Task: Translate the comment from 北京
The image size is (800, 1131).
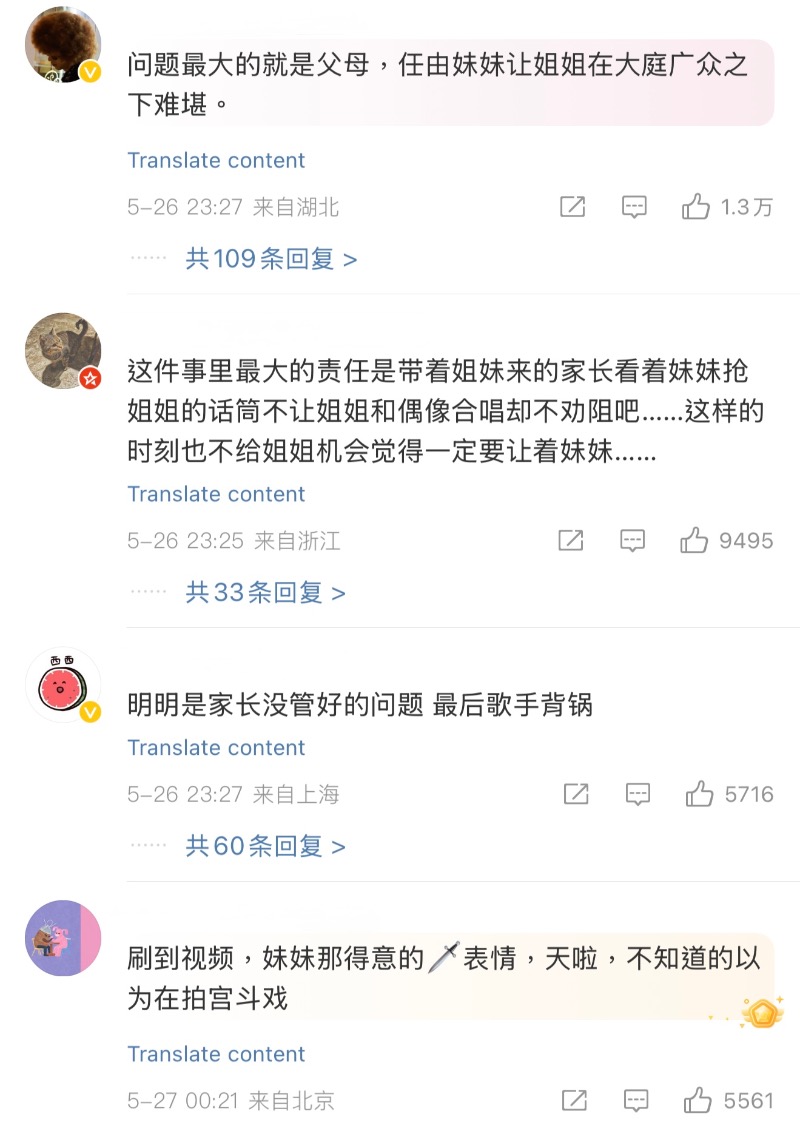Action: coord(216,1054)
